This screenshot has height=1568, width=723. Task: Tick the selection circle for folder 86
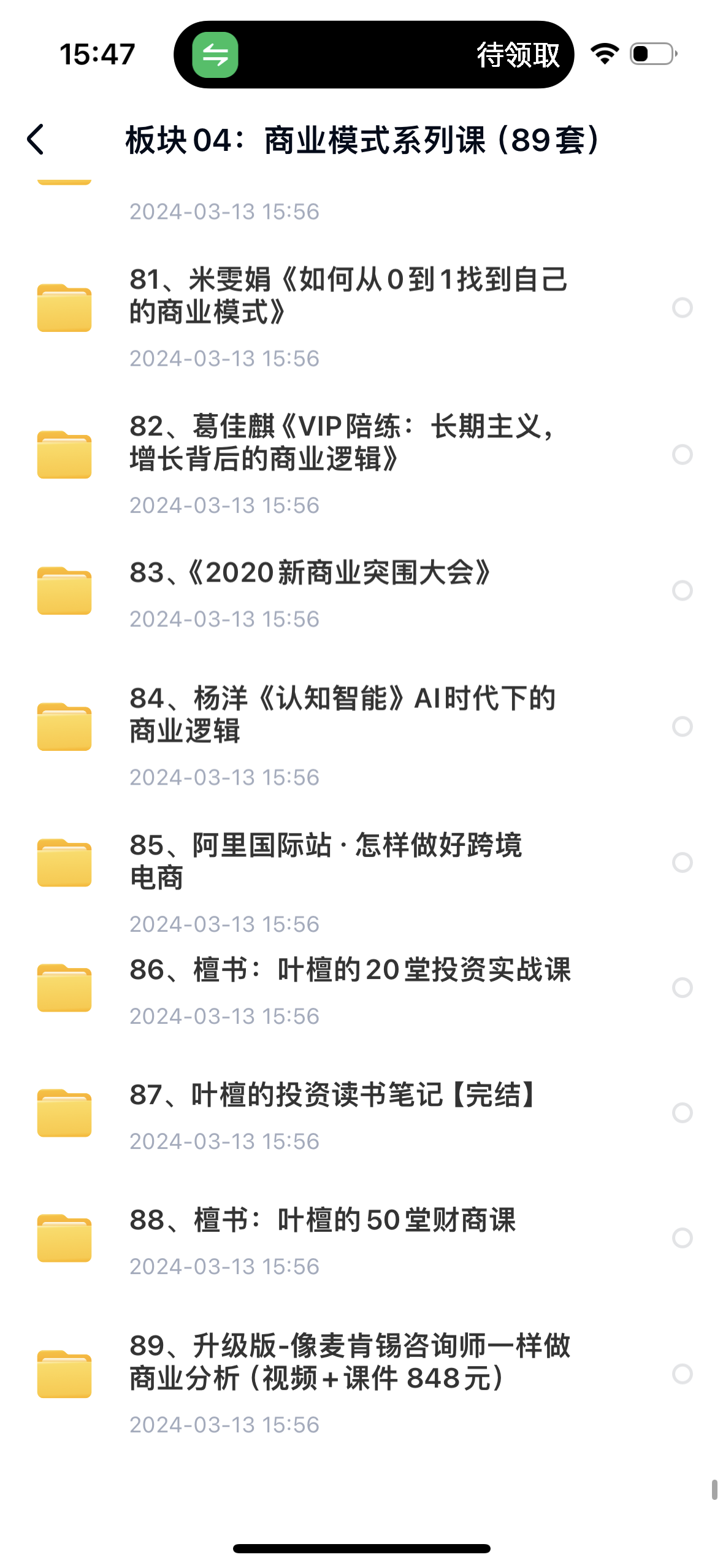pyautogui.click(x=682, y=988)
